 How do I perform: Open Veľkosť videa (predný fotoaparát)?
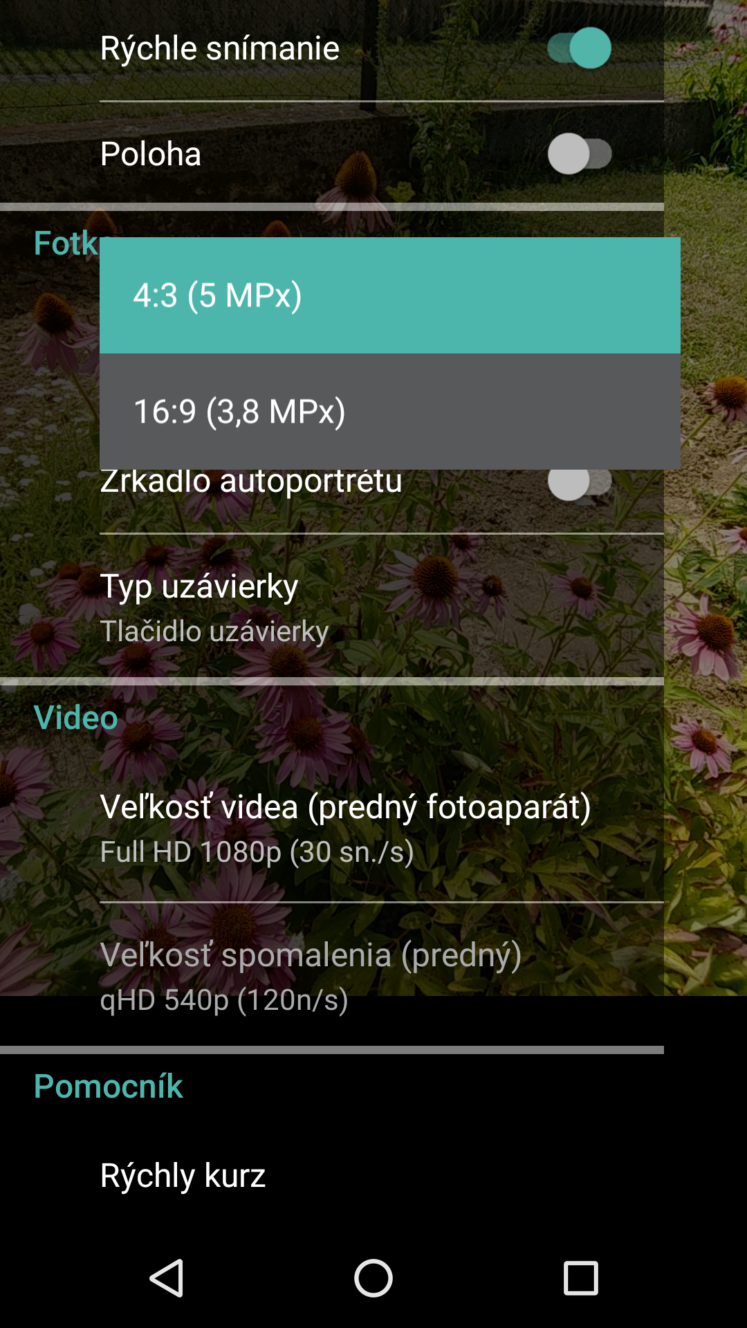332,828
